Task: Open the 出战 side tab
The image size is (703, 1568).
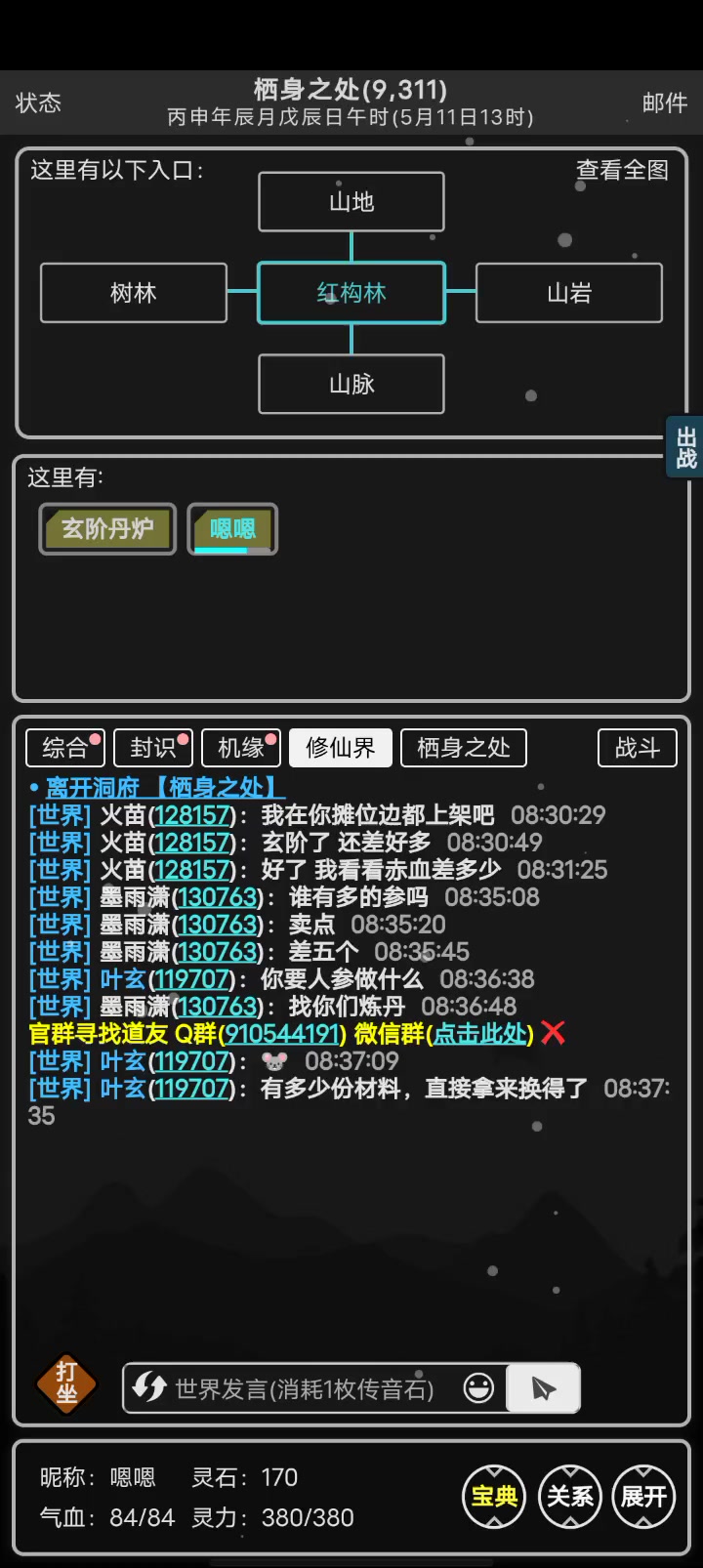Action: tap(685, 447)
